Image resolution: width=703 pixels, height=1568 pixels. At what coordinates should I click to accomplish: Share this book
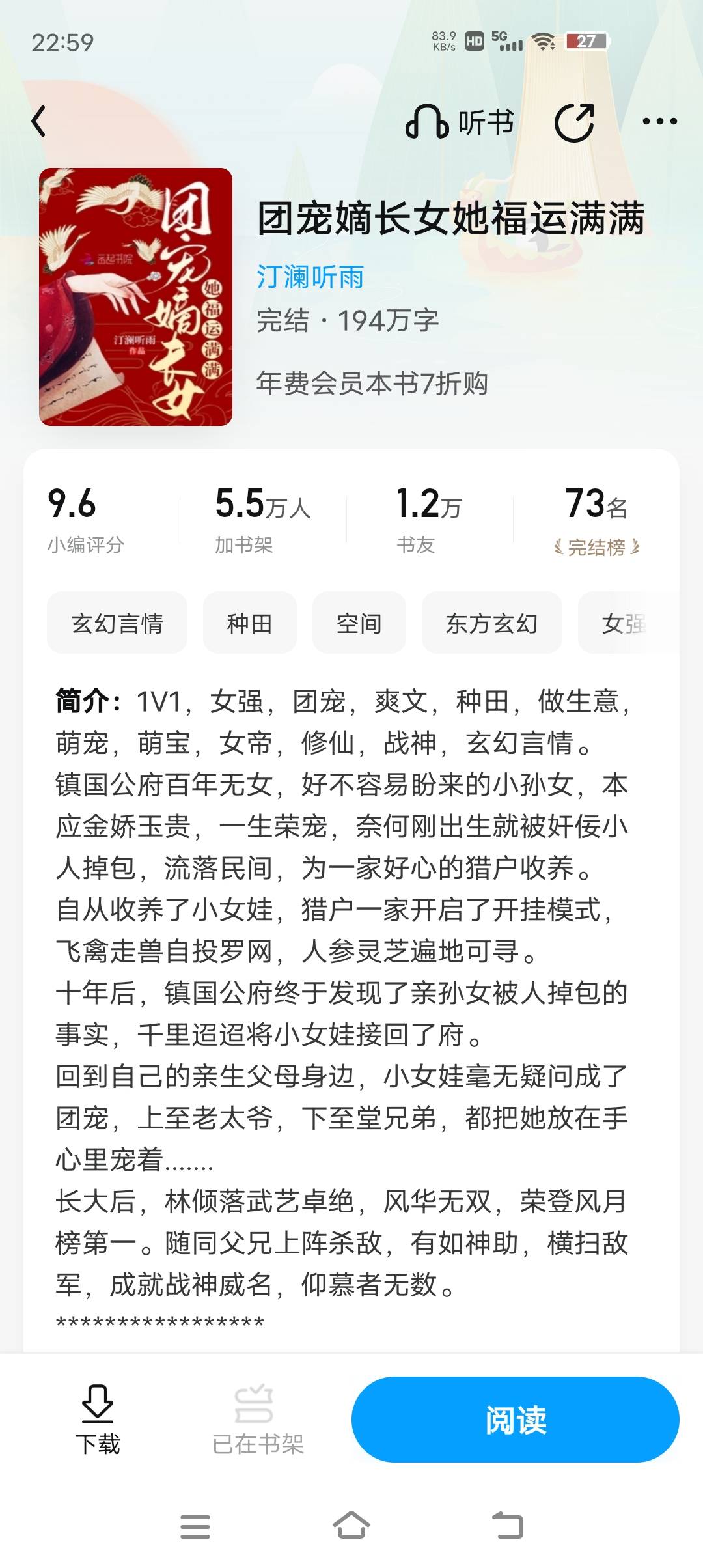pos(574,122)
